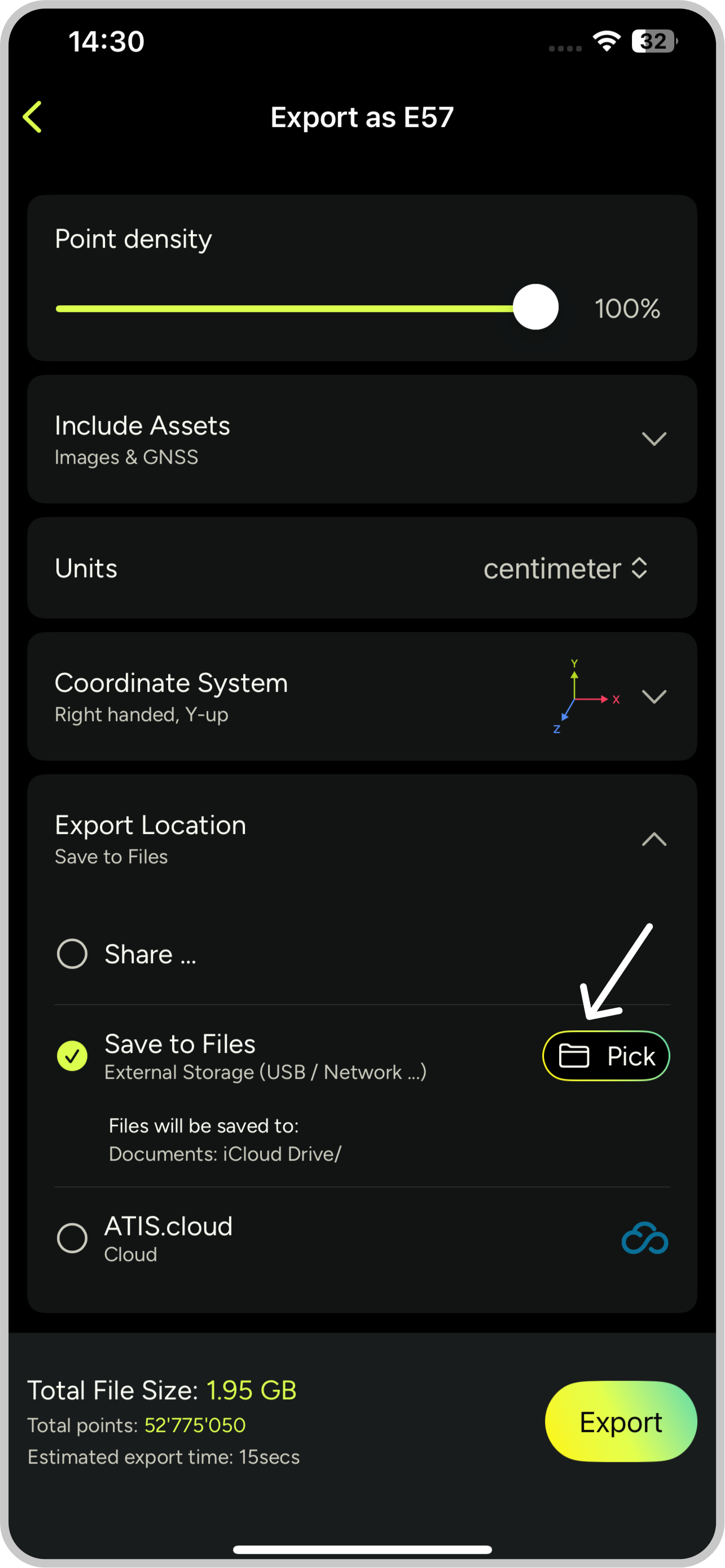Viewport: 725px width, 1568px height.
Task: Choose ATIS.cloud as export location
Action: [x=72, y=1238]
